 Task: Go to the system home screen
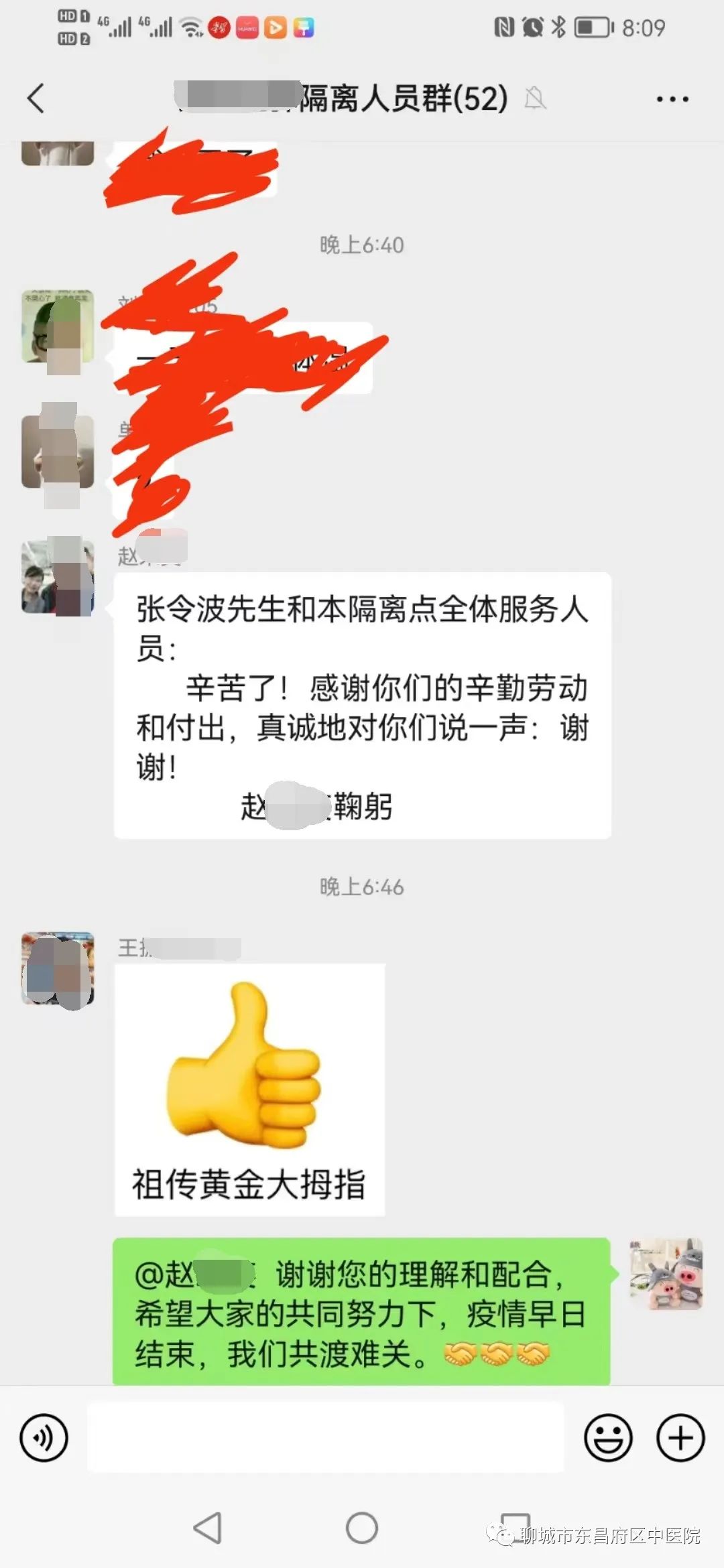tap(362, 1528)
